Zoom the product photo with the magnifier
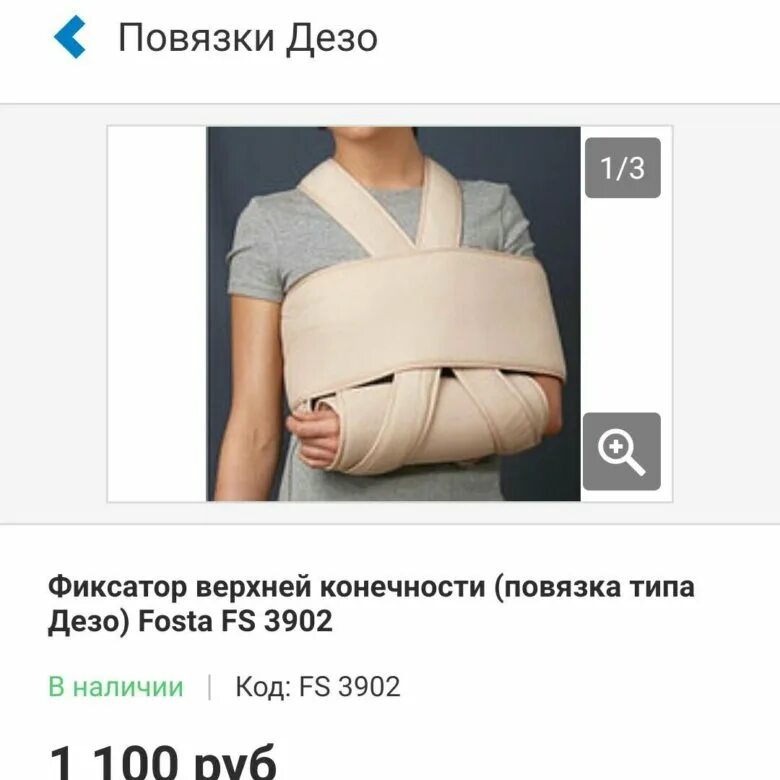780x780 pixels. pos(622,451)
